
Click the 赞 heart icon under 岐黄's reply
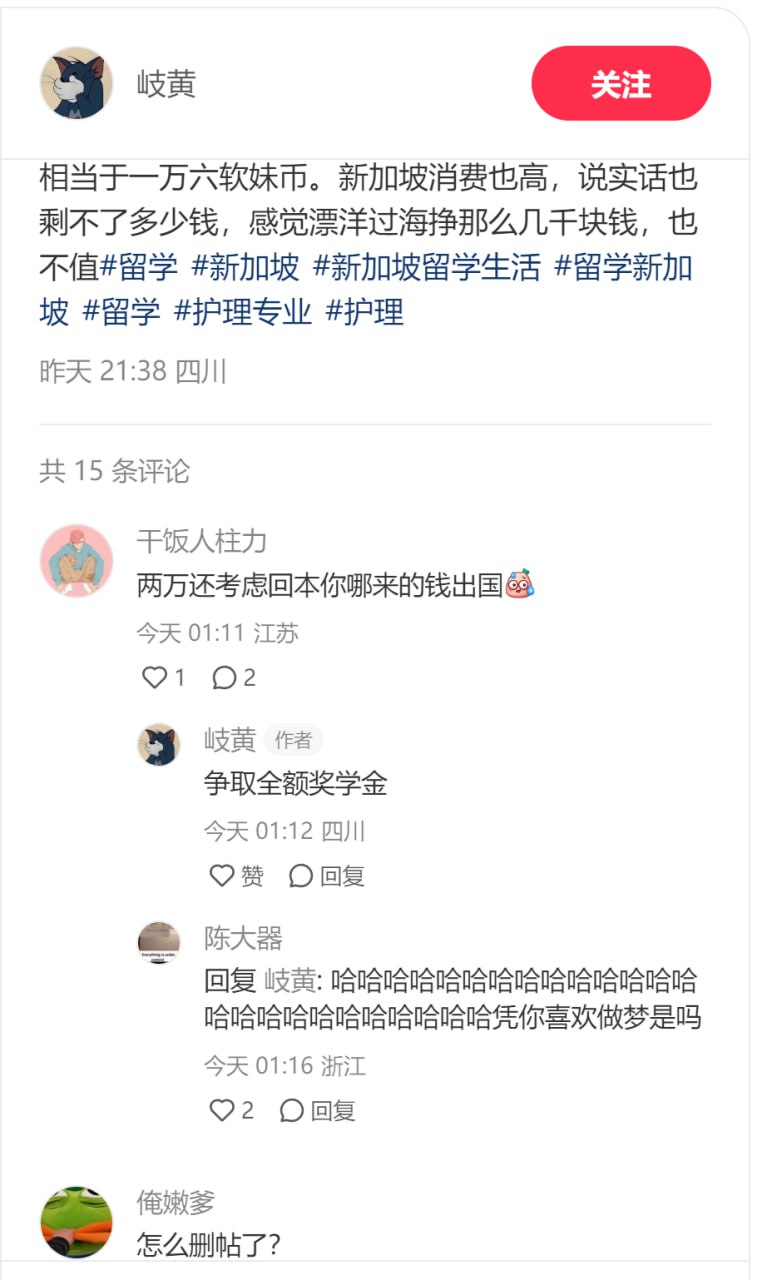(x=220, y=876)
